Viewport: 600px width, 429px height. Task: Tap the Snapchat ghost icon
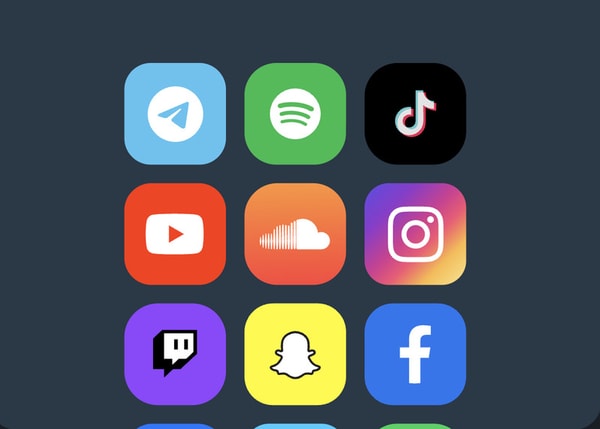(x=295, y=354)
